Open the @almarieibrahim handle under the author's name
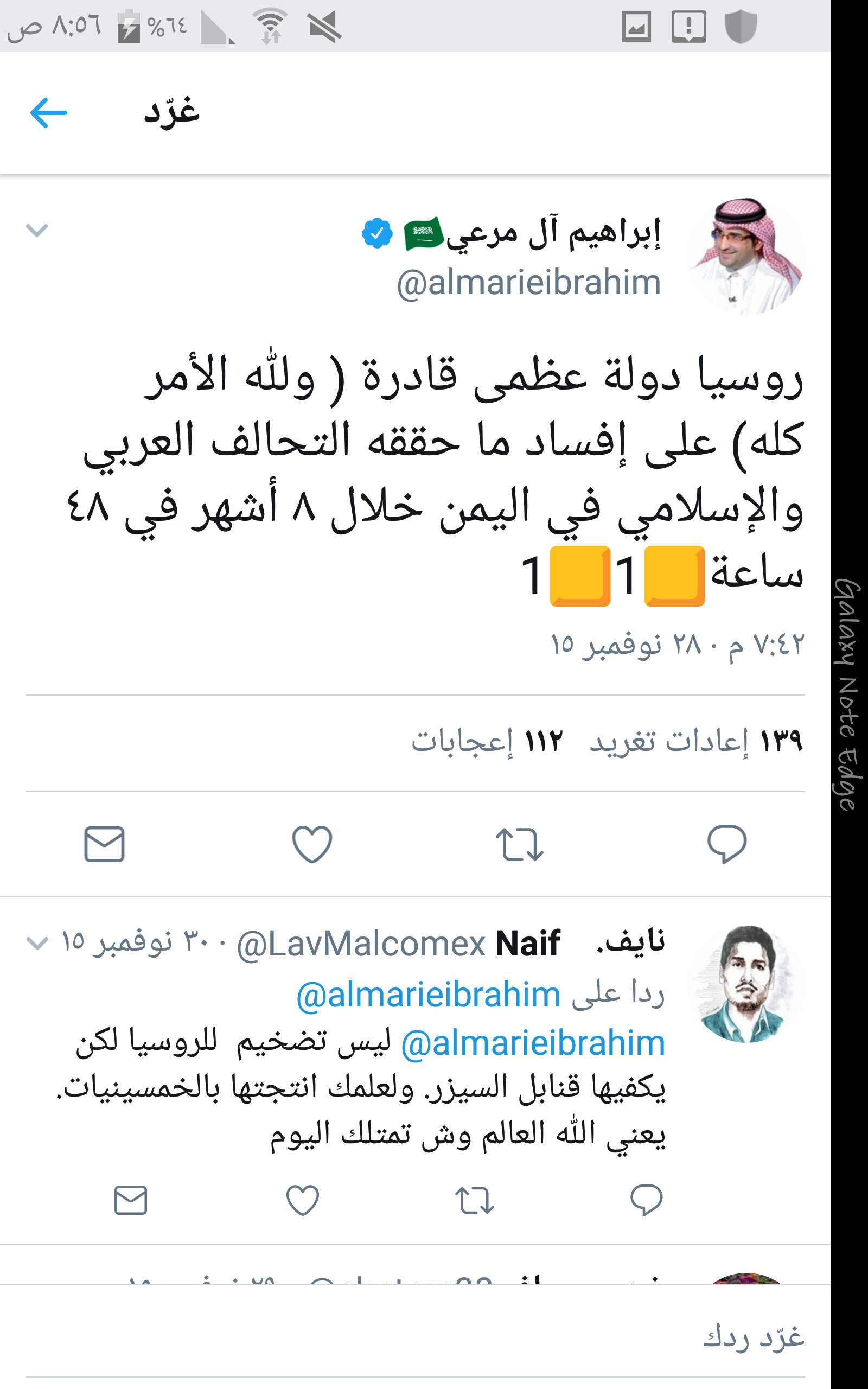Screen dimensions: 868x1389 528,283
